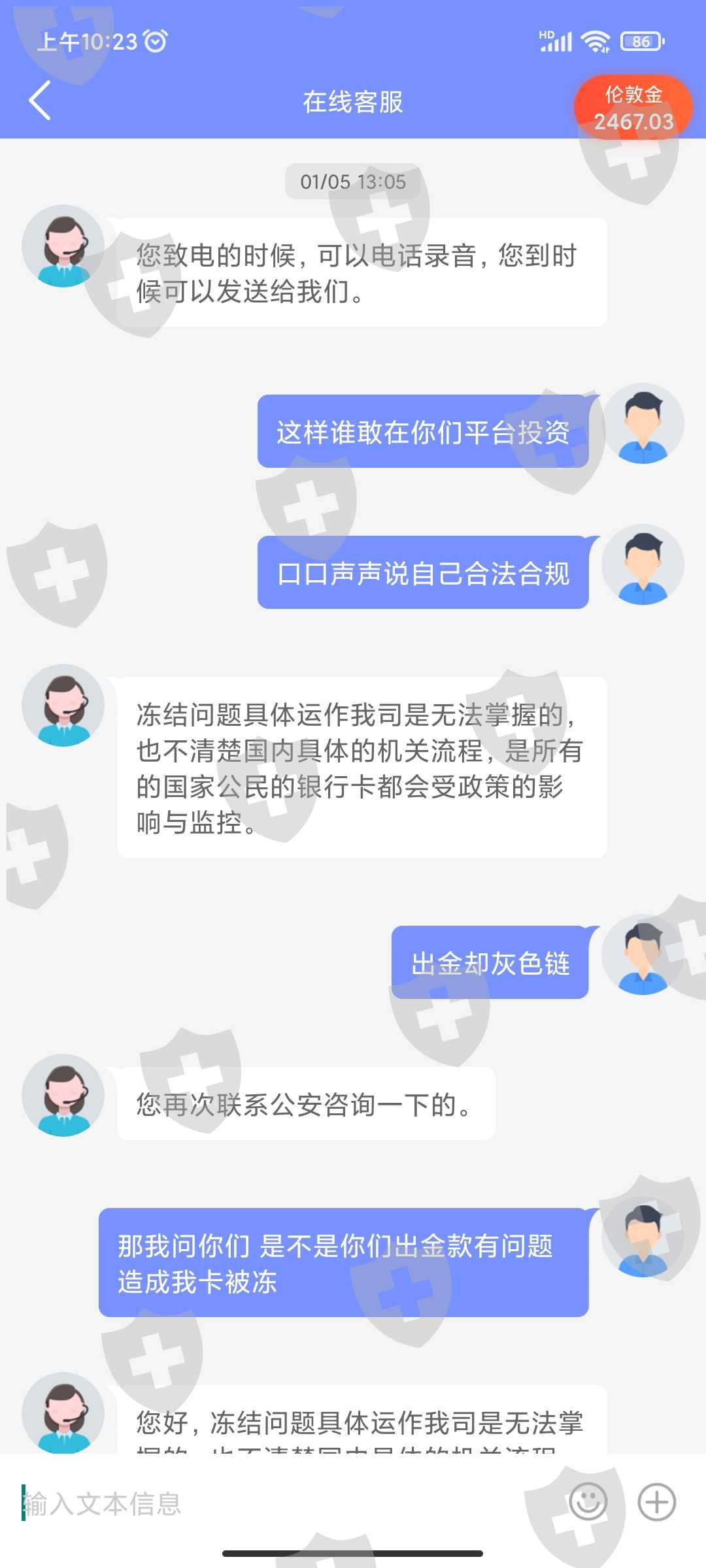
Task: Go back from the 在线客服 chat
Action: [x=41, y=101]
